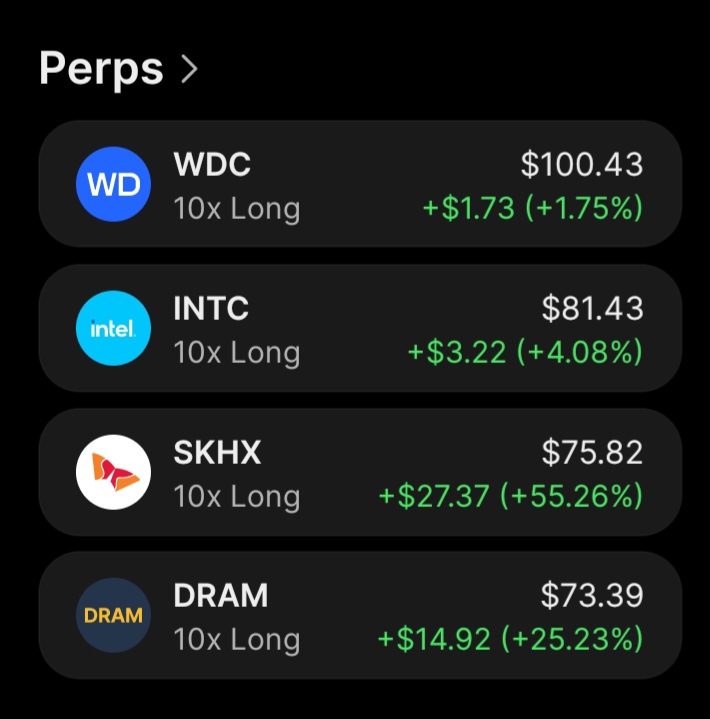Open the Perps section header
Image resolution: width=710 pixels, height=719 pixels.
119,69
